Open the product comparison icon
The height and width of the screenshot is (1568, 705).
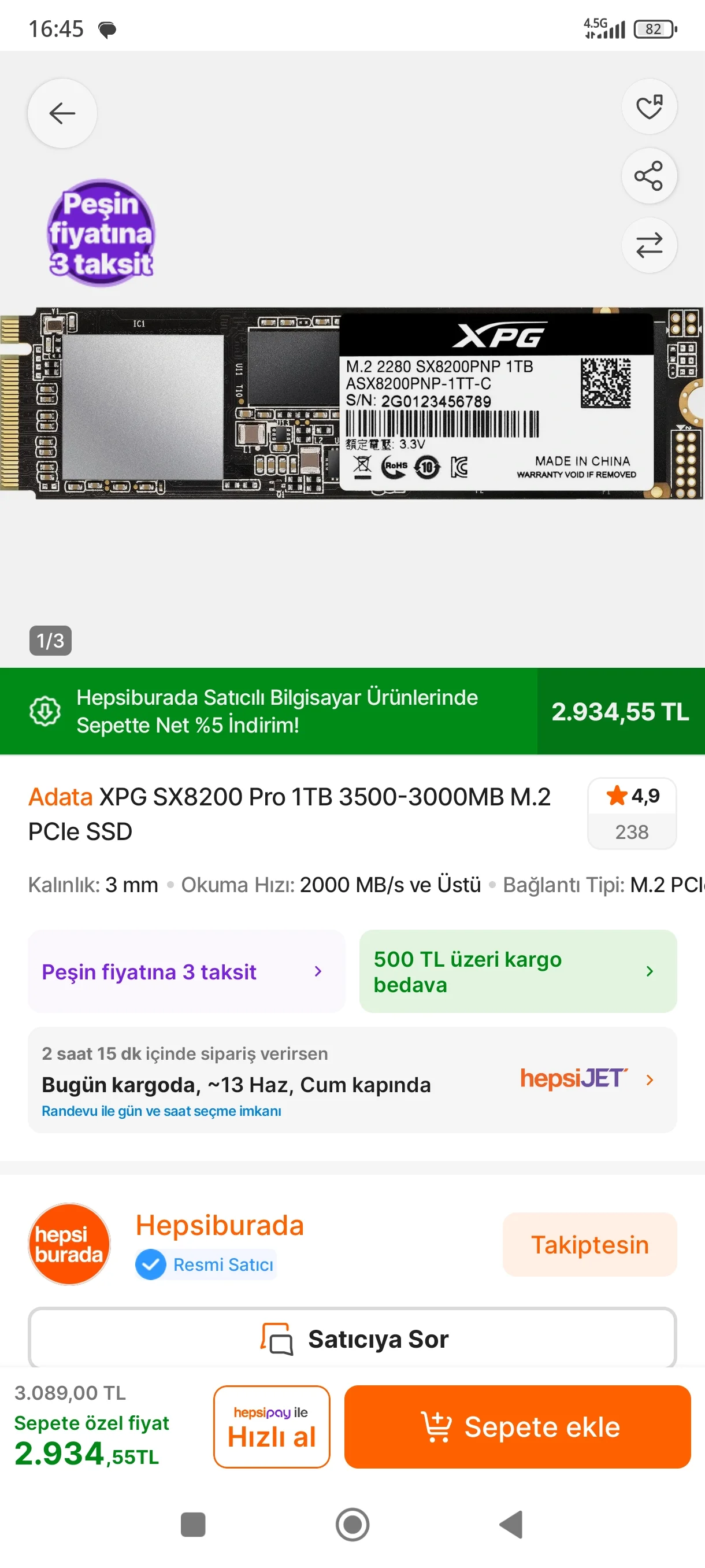point(649,245)
